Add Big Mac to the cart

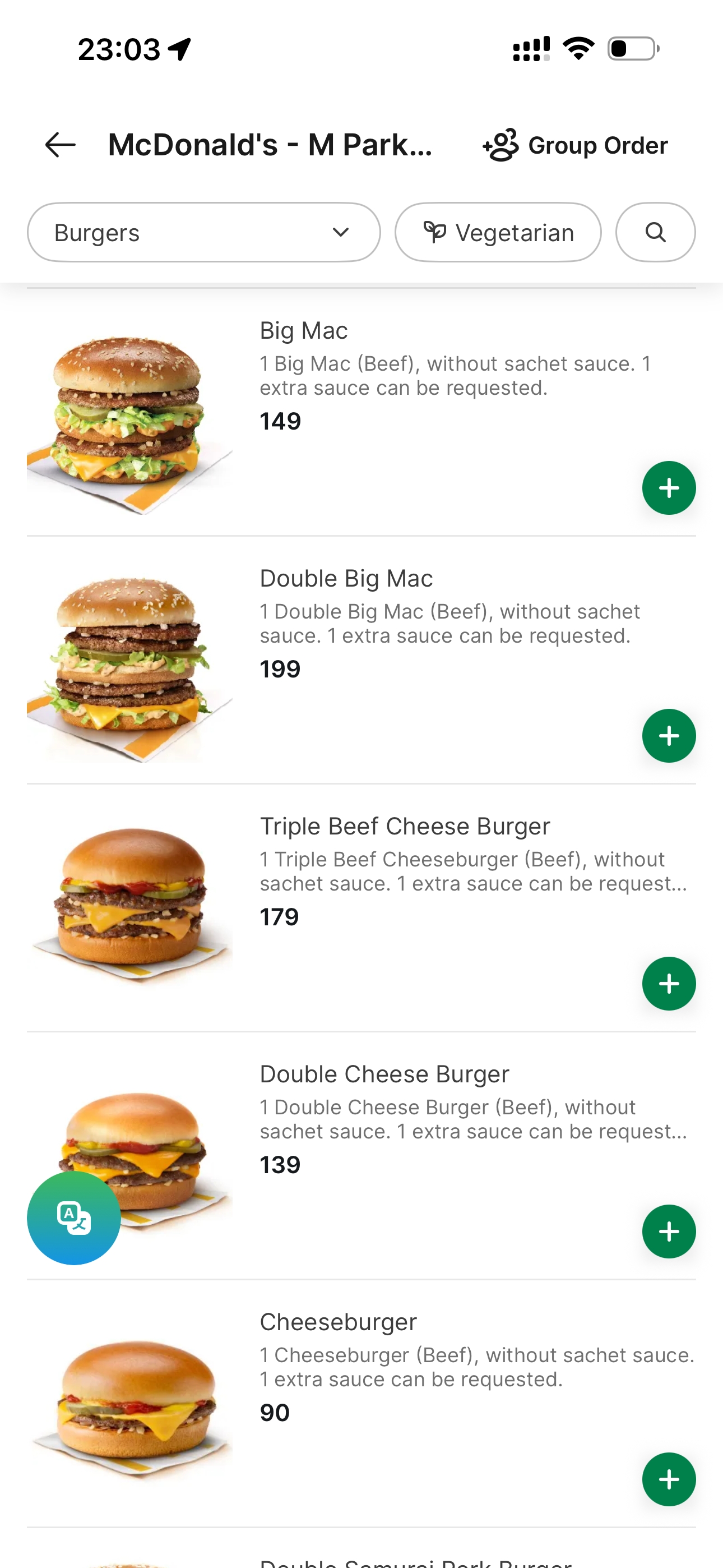668,488
